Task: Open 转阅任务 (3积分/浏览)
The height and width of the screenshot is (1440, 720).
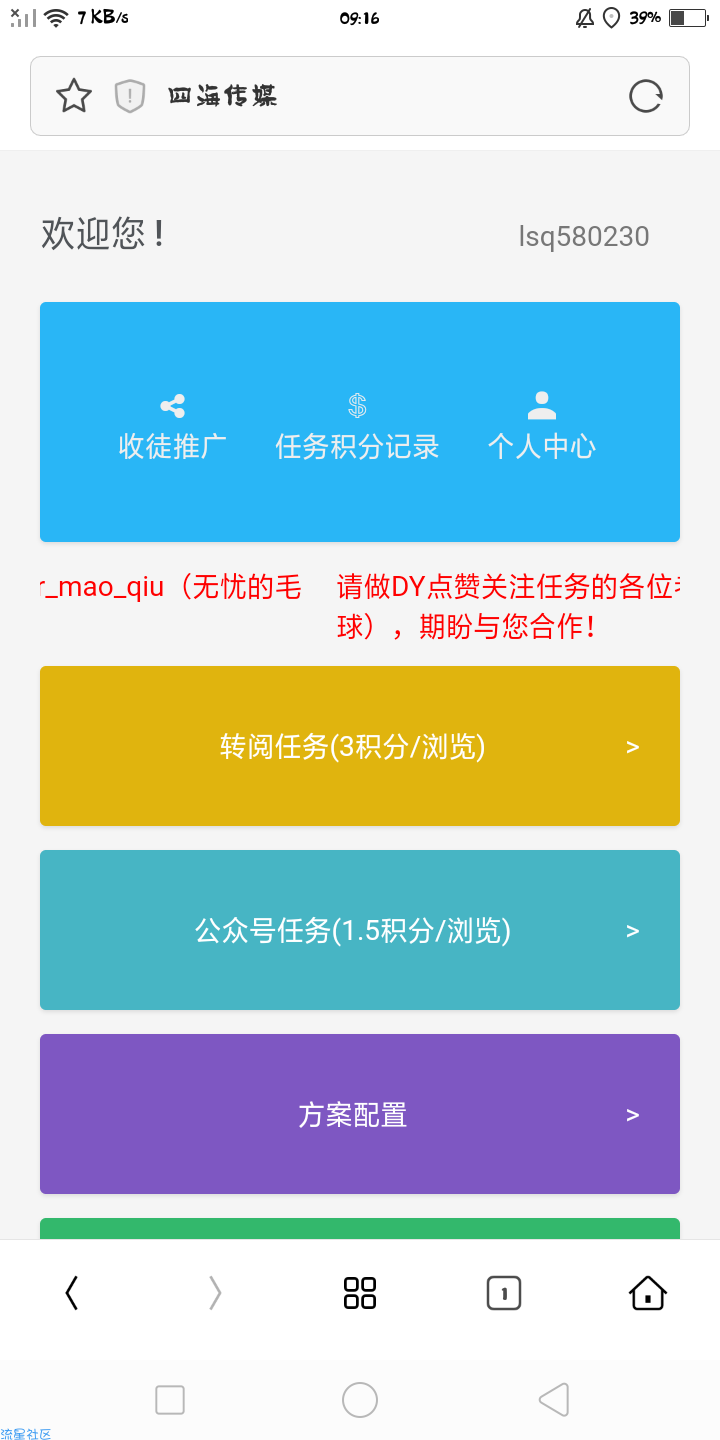Action: tap(360, 746)
